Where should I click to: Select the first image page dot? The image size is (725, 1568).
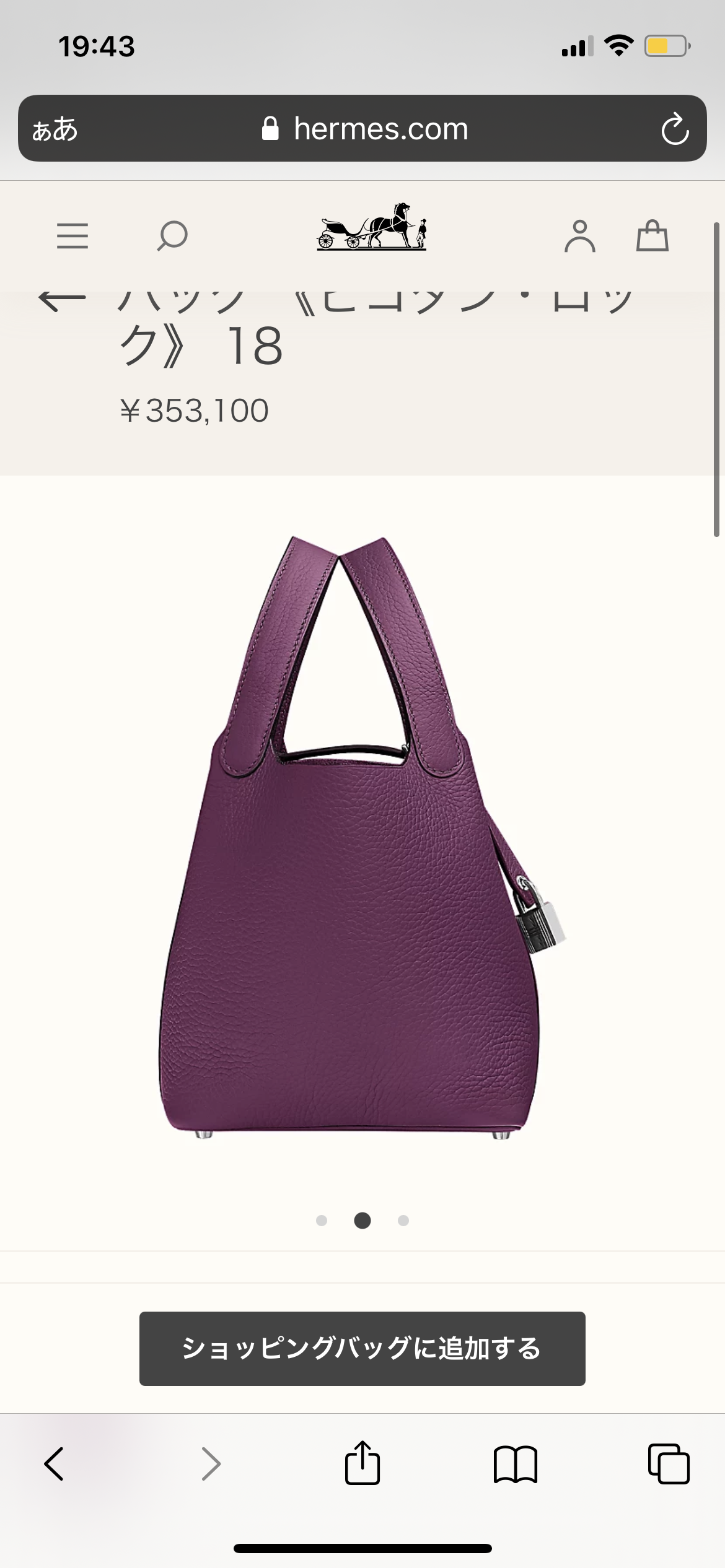(322, 1220)
